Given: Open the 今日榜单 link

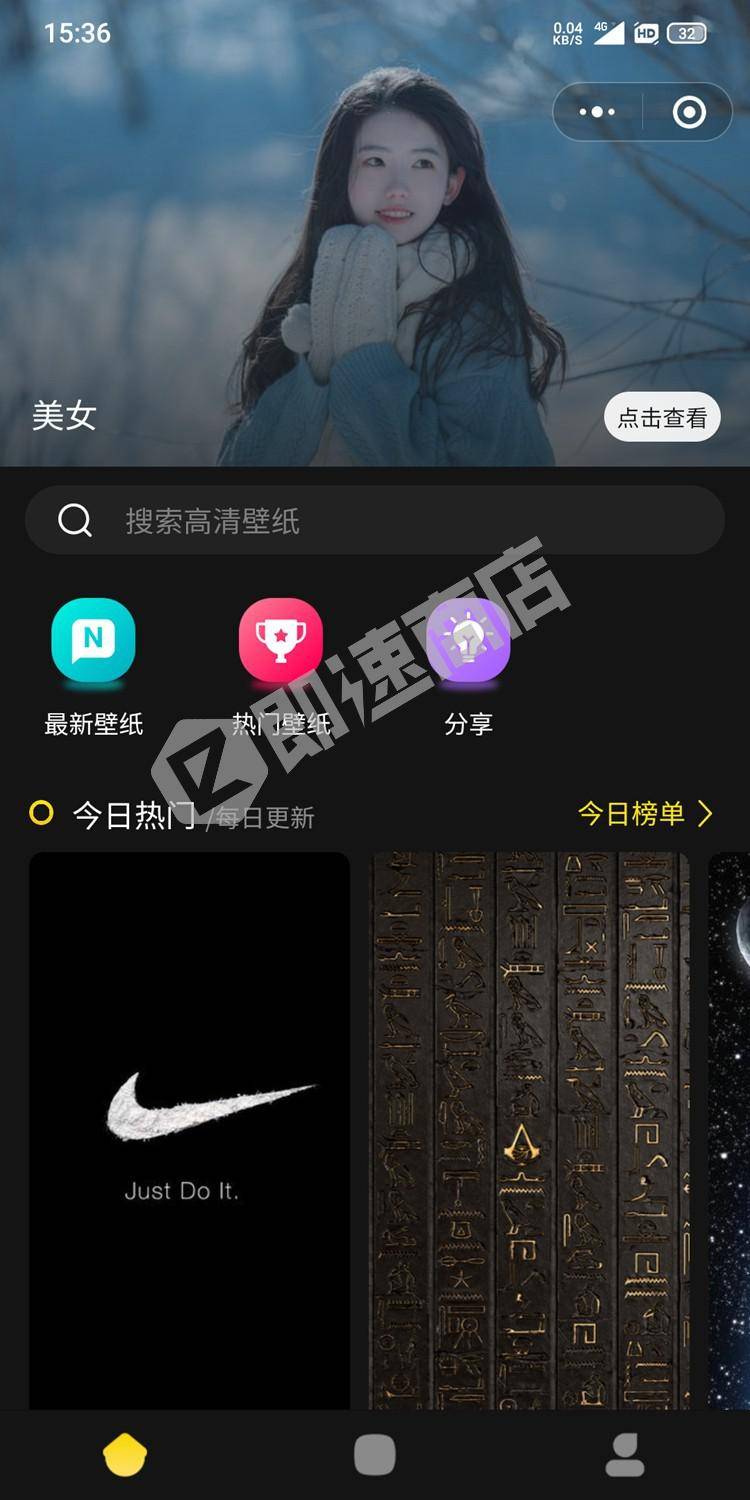Looking at the screenshot, I should point(646,814).
